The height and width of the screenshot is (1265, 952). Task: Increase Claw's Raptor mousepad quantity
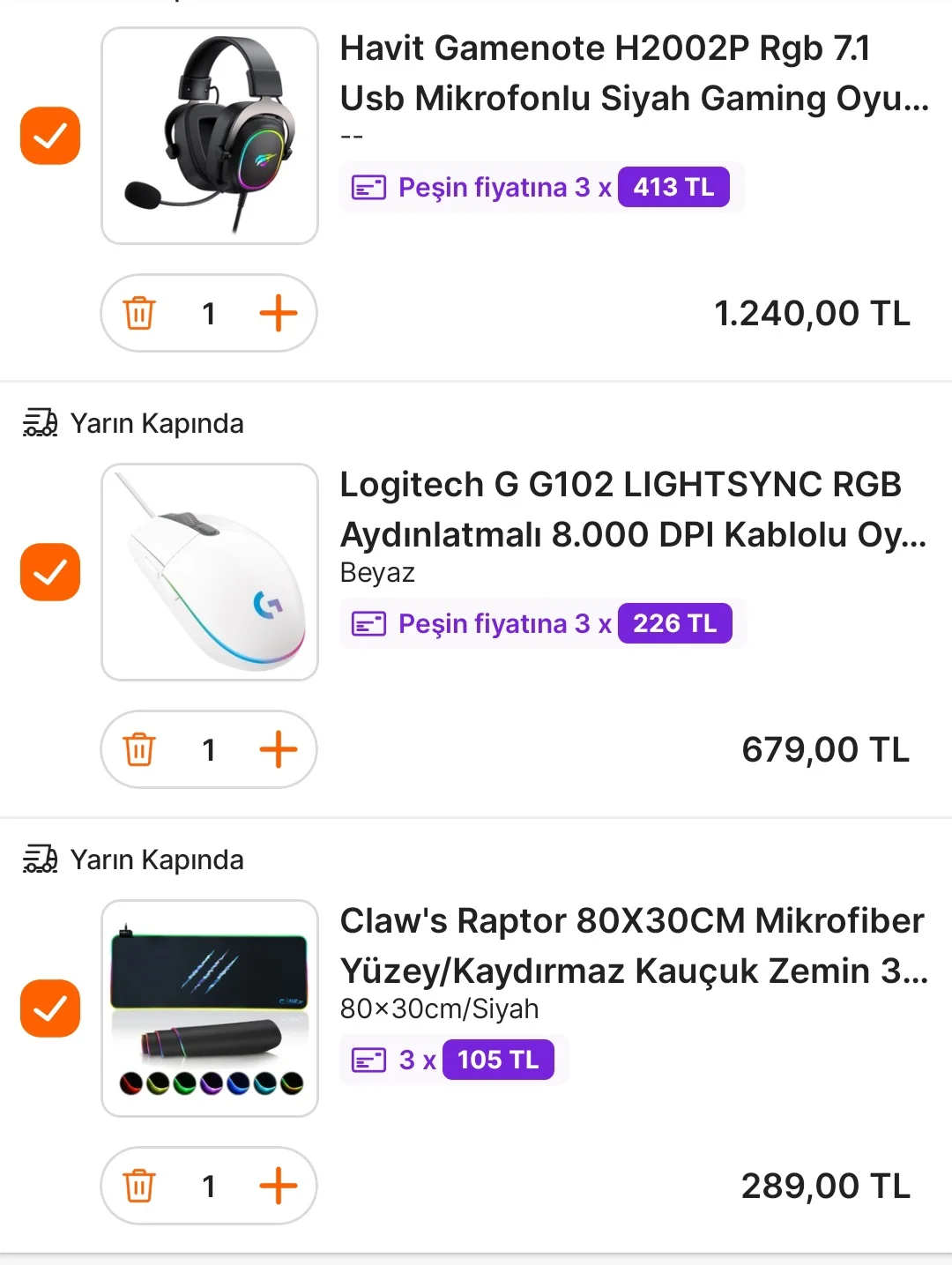278,1186
